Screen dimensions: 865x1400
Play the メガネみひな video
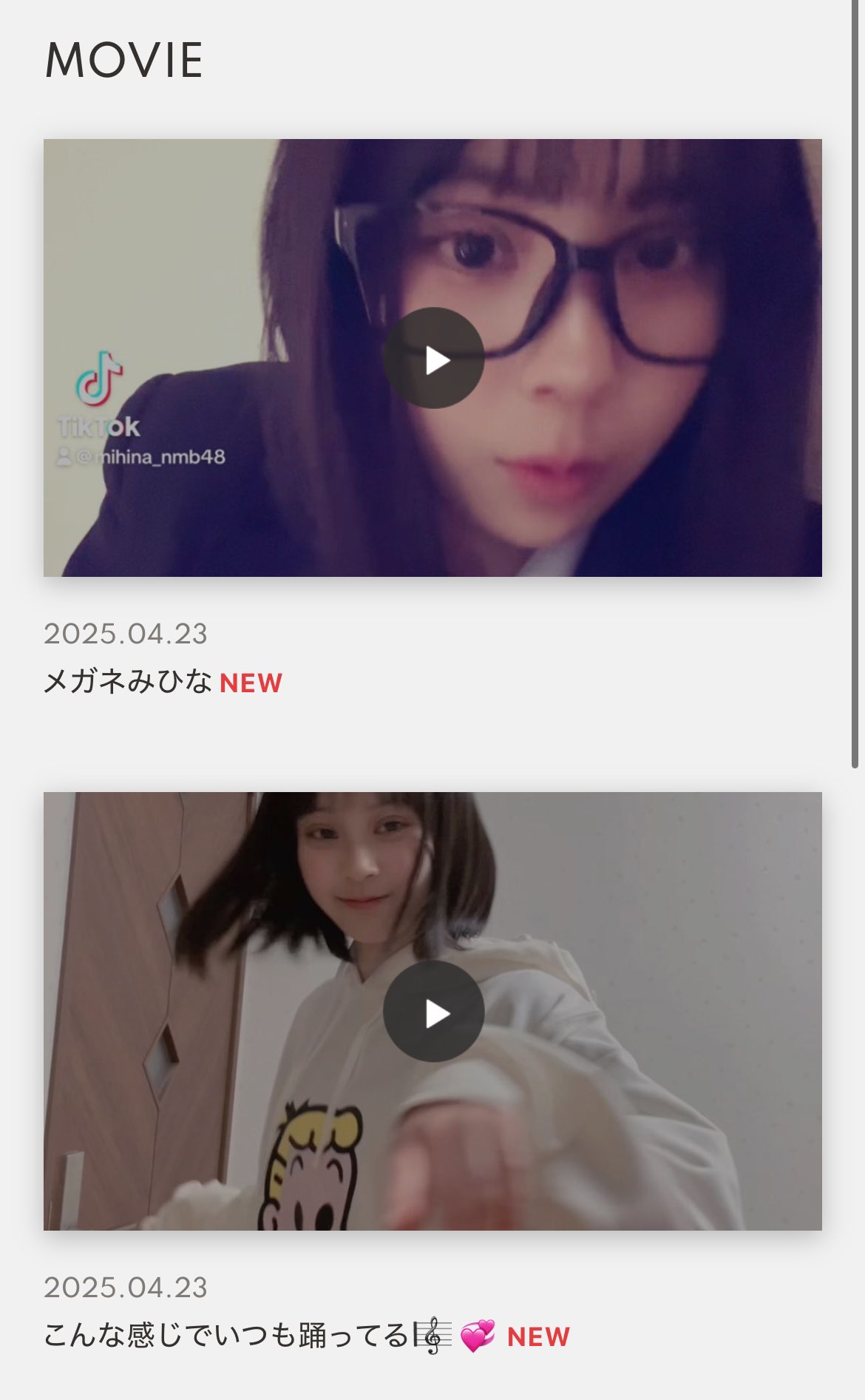(x=433, y=359)
